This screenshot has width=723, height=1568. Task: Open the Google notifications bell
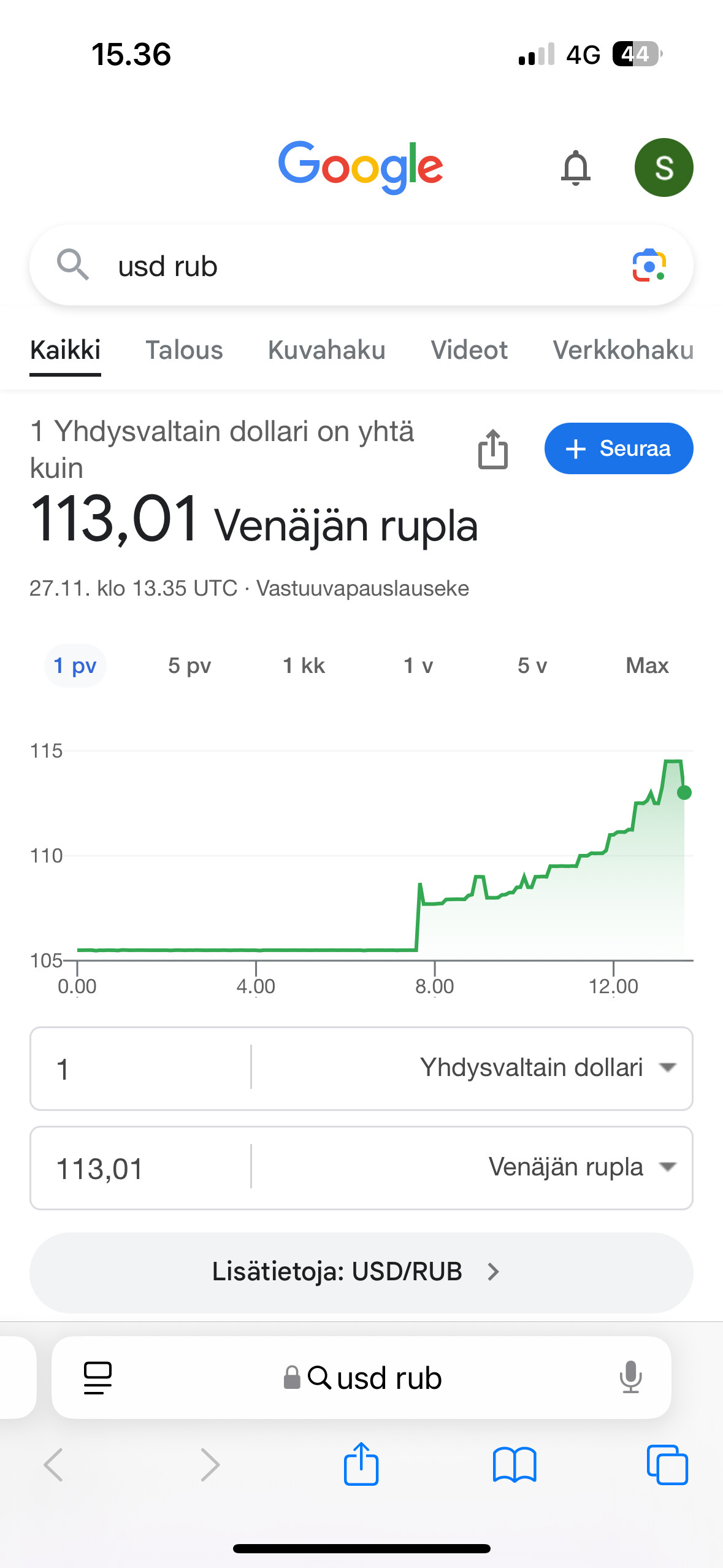click(575, 167)
